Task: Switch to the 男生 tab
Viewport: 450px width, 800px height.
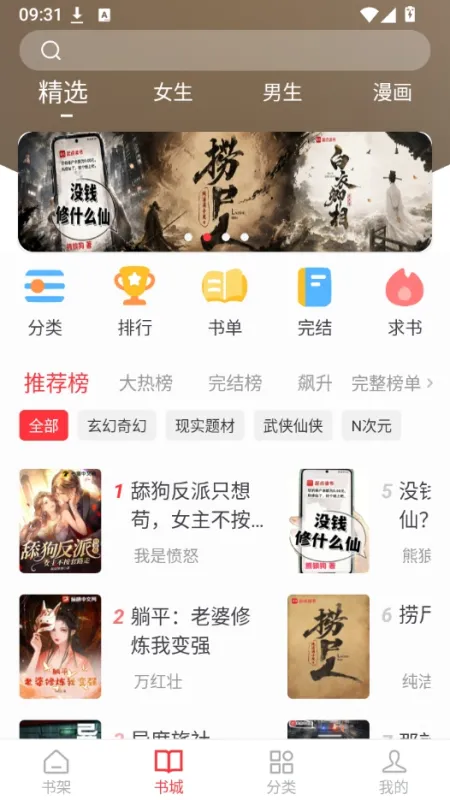Action: [x=282, y=93]
